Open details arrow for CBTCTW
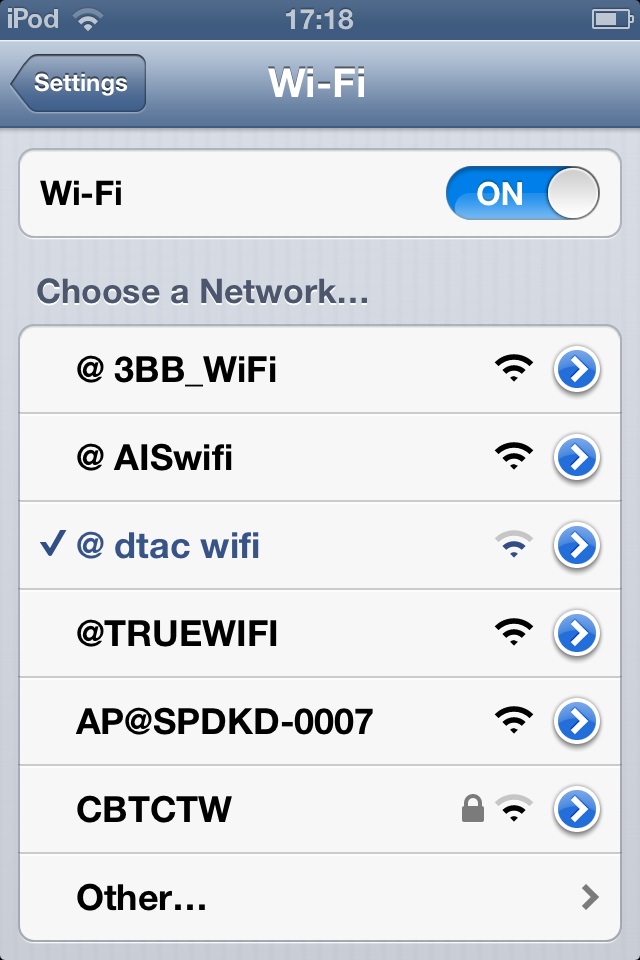 click(x=577, y=808)
